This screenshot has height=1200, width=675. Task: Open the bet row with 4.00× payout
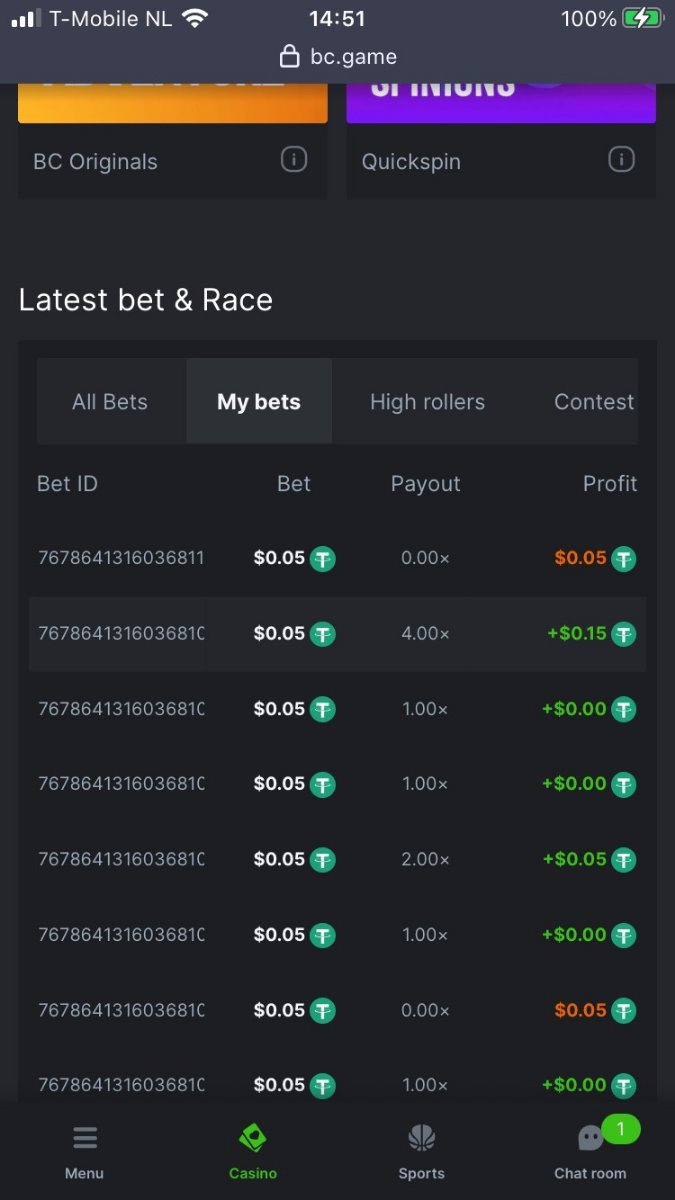[337, 634]
